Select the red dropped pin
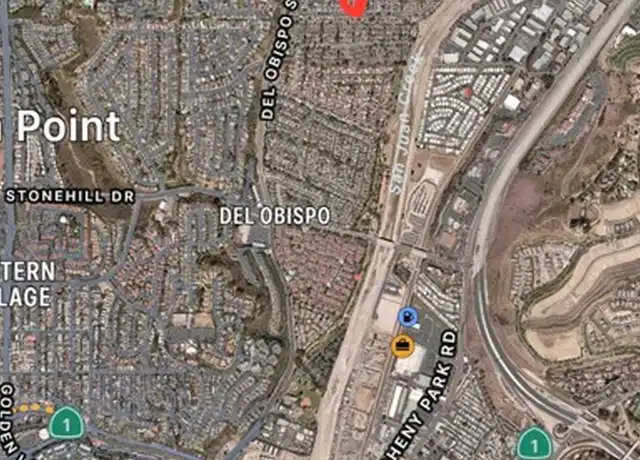This screenshot has width=640, height=460. tap(352, 5)
